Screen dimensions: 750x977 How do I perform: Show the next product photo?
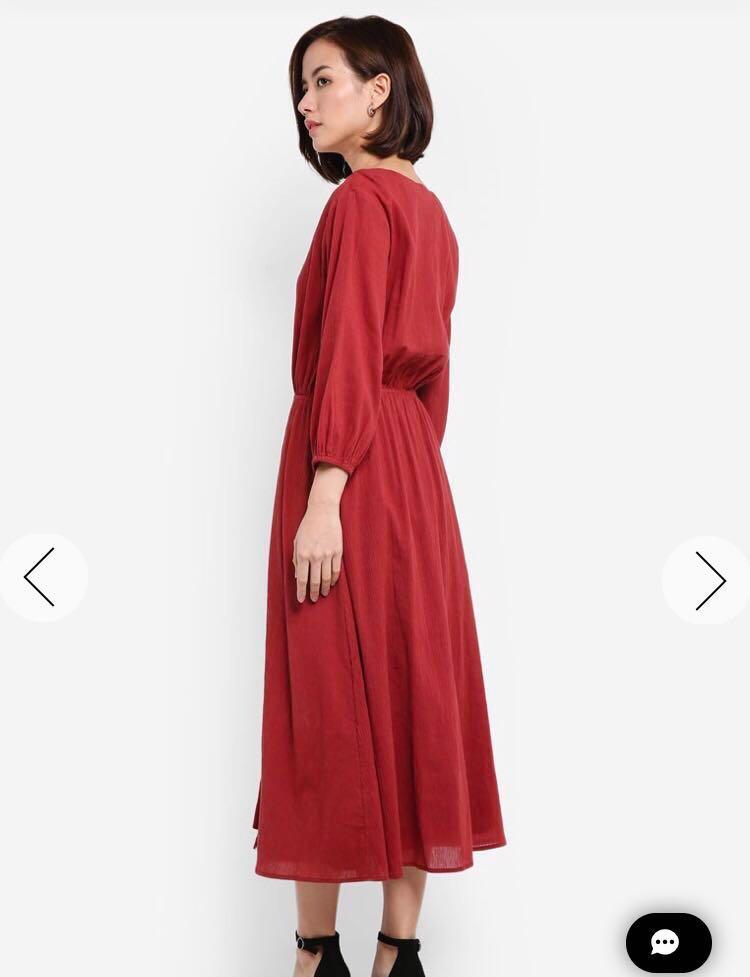tap(709, 580)
